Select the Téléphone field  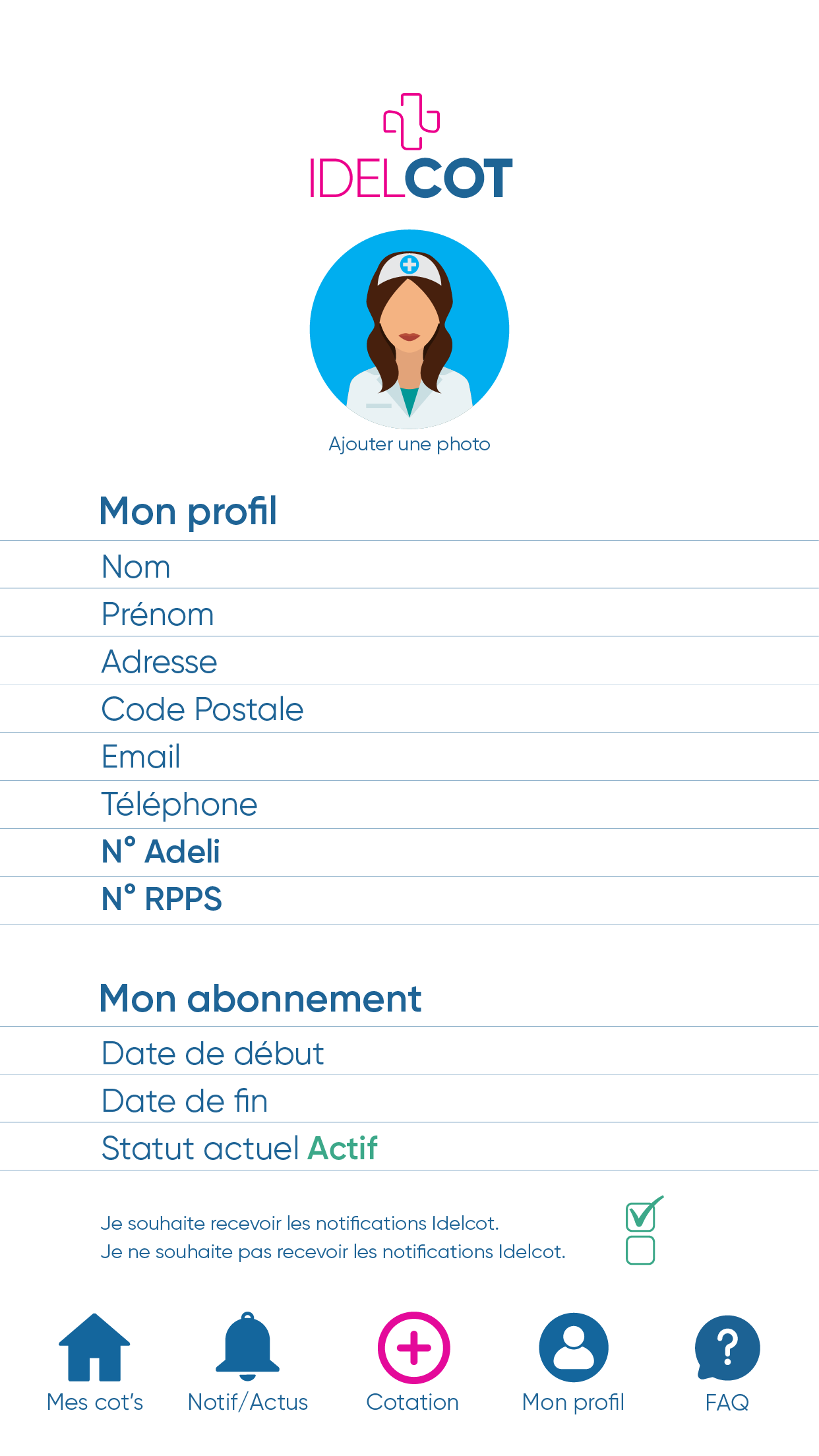(409, 804)
